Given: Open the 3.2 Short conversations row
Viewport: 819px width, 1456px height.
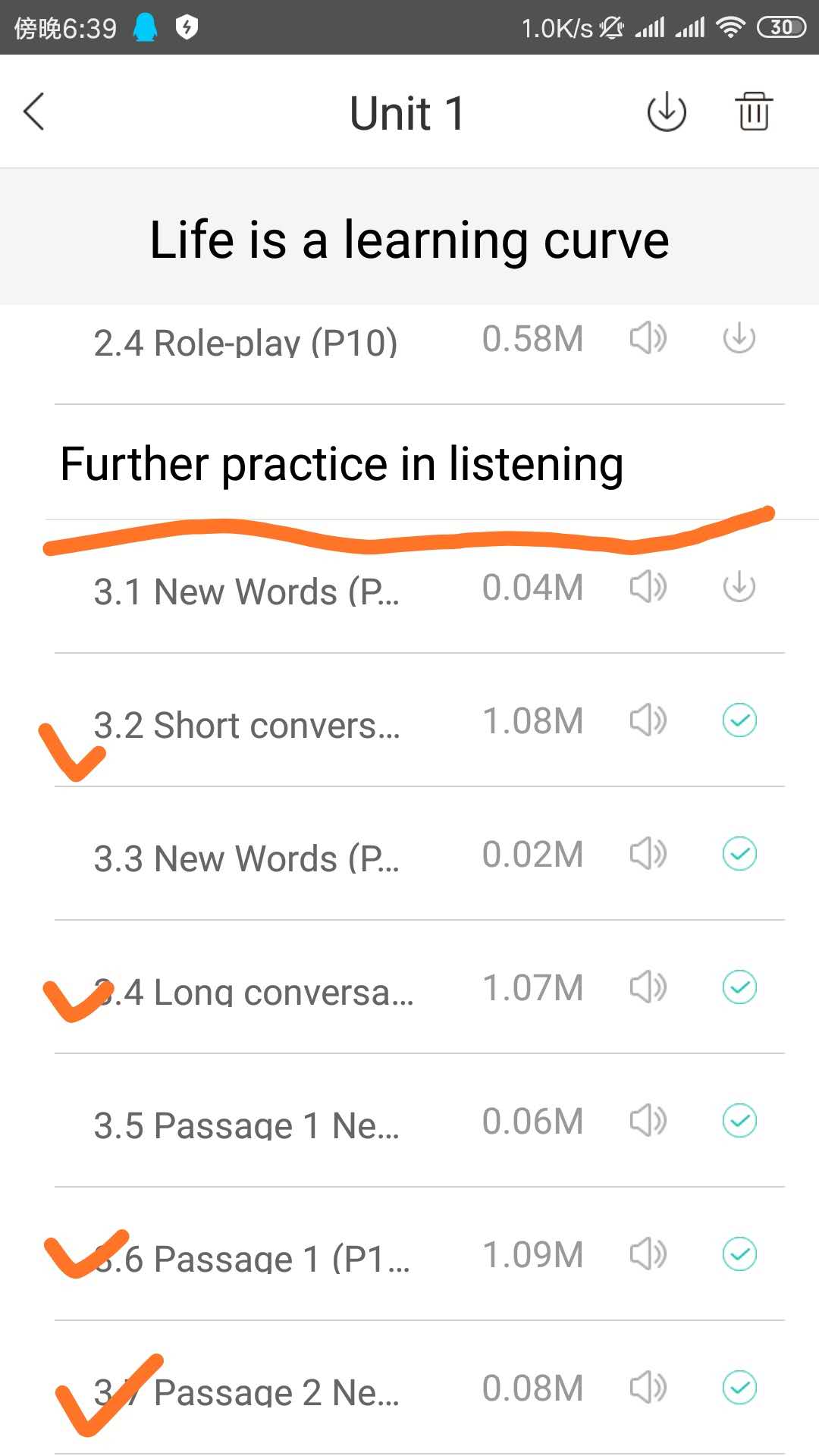Looking at the screenshot, I should click(x=246, y=725).
